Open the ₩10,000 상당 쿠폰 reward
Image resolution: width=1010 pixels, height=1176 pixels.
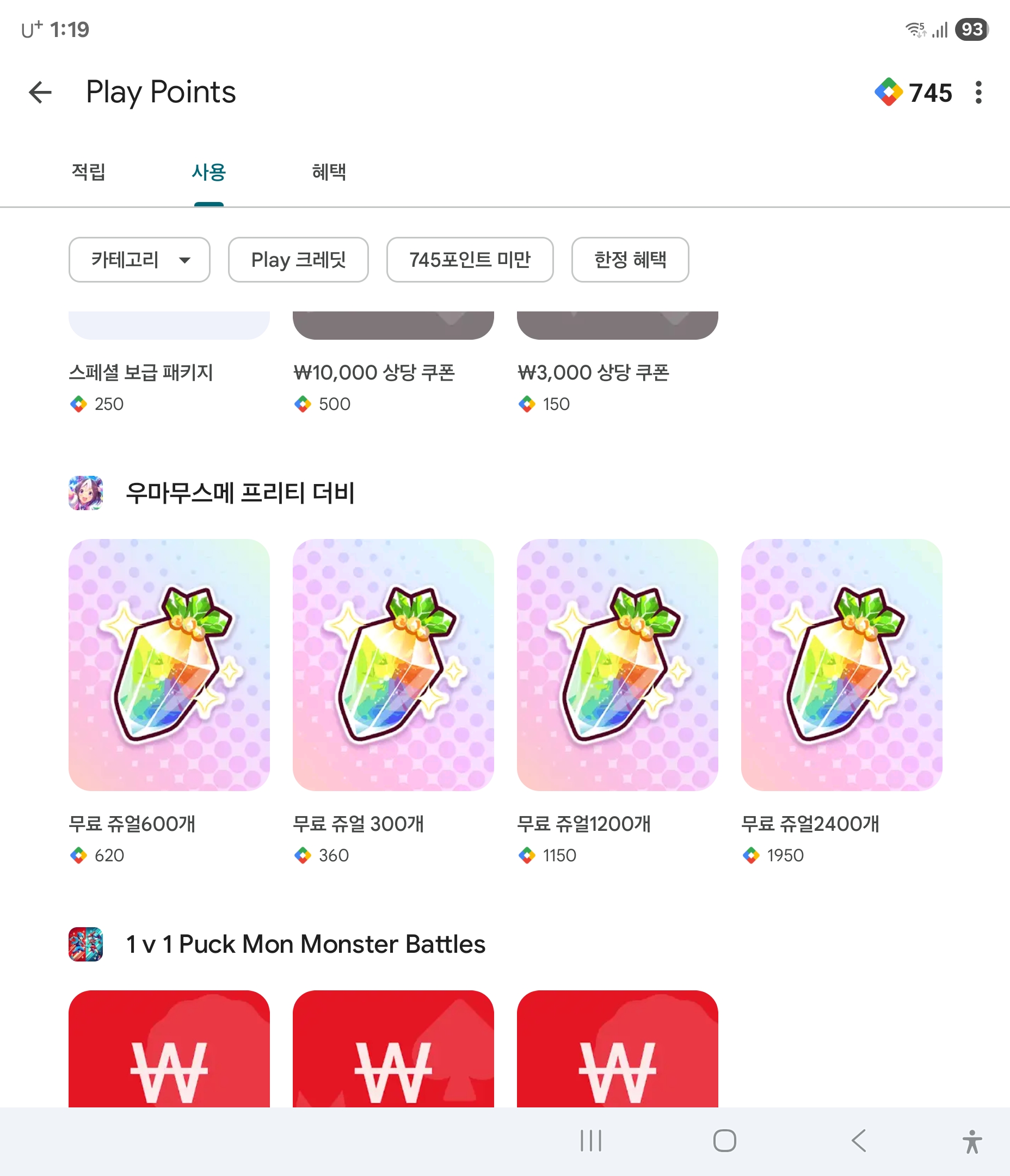click(374, 373)
